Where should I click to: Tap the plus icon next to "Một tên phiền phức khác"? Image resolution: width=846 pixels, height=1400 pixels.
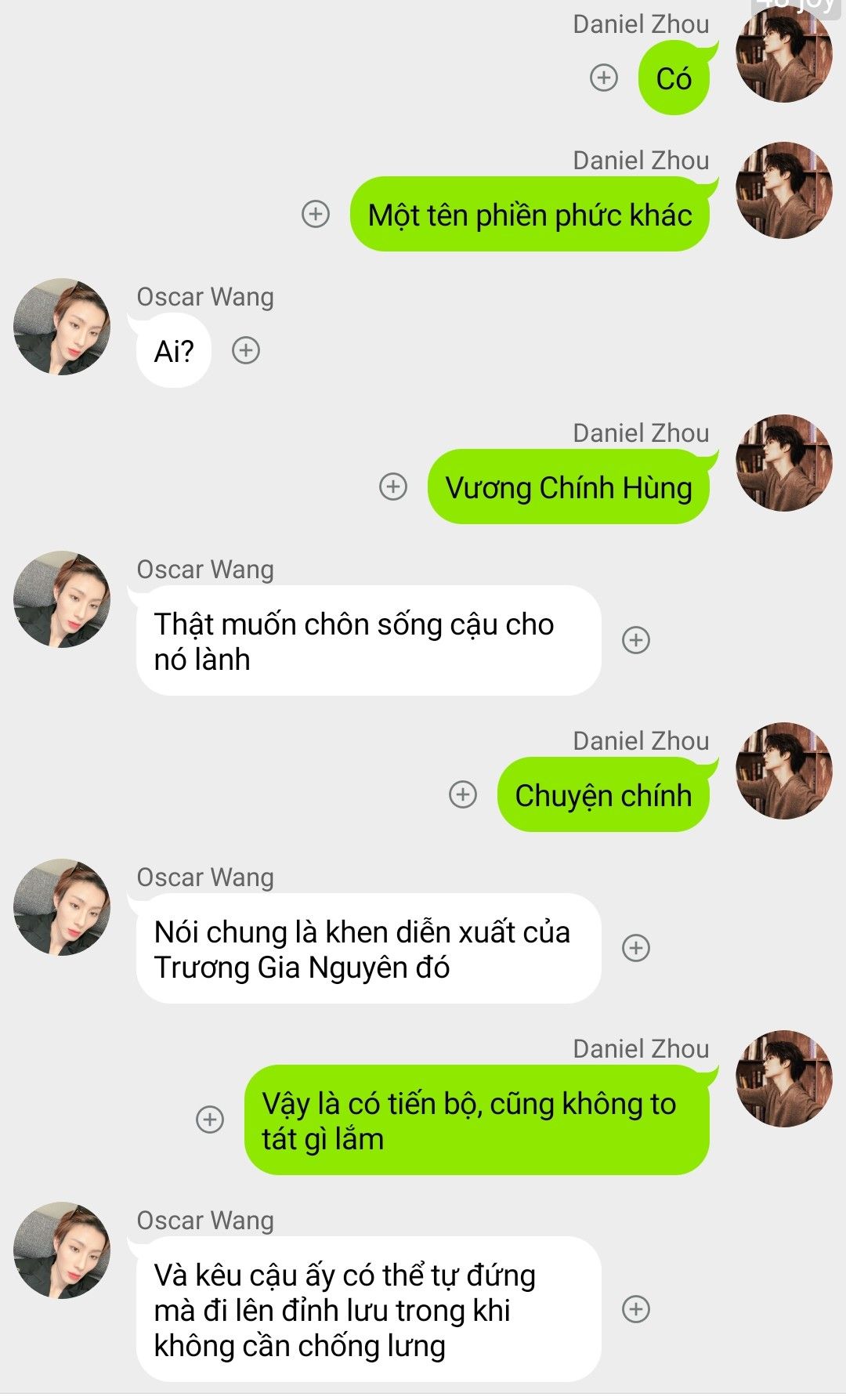(316, 214)
